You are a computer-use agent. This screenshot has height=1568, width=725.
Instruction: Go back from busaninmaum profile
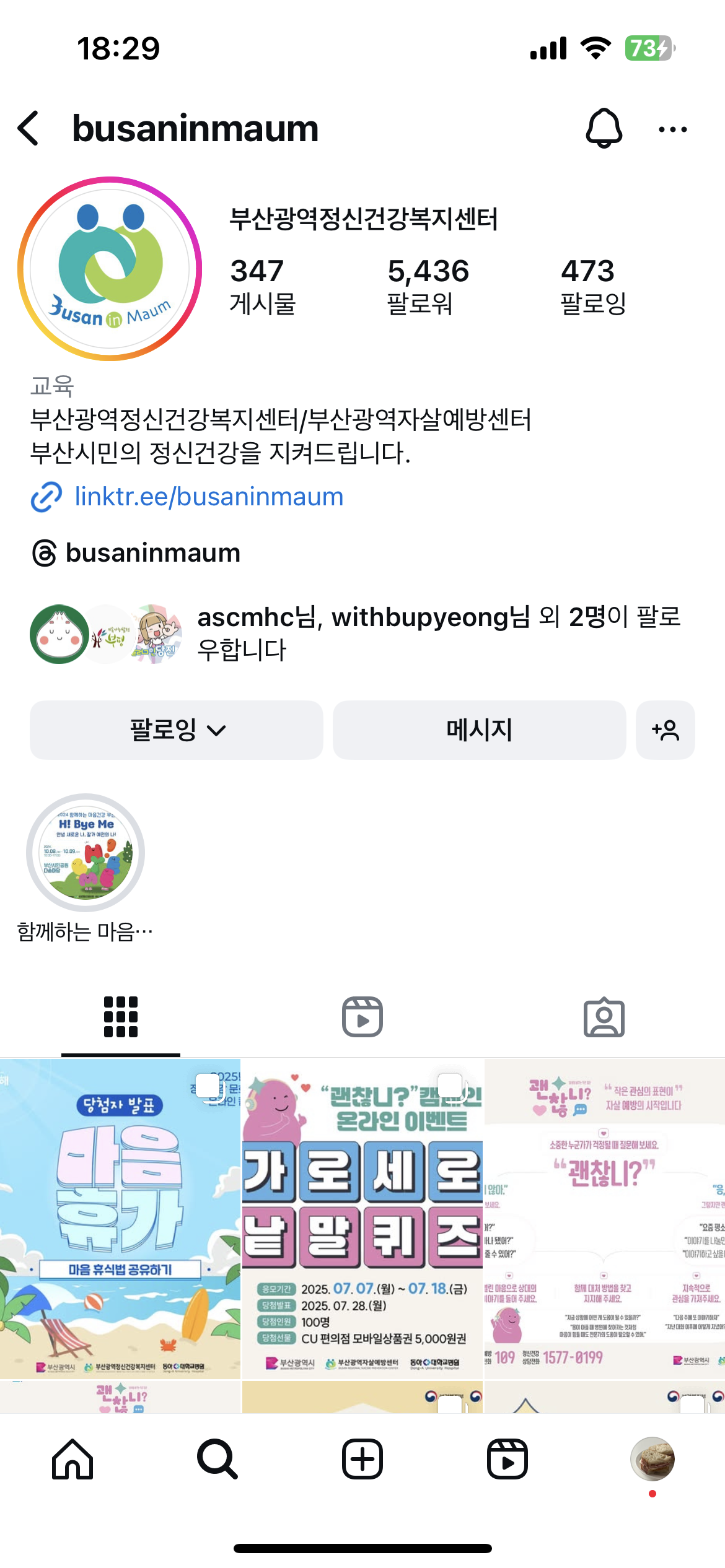29,129
